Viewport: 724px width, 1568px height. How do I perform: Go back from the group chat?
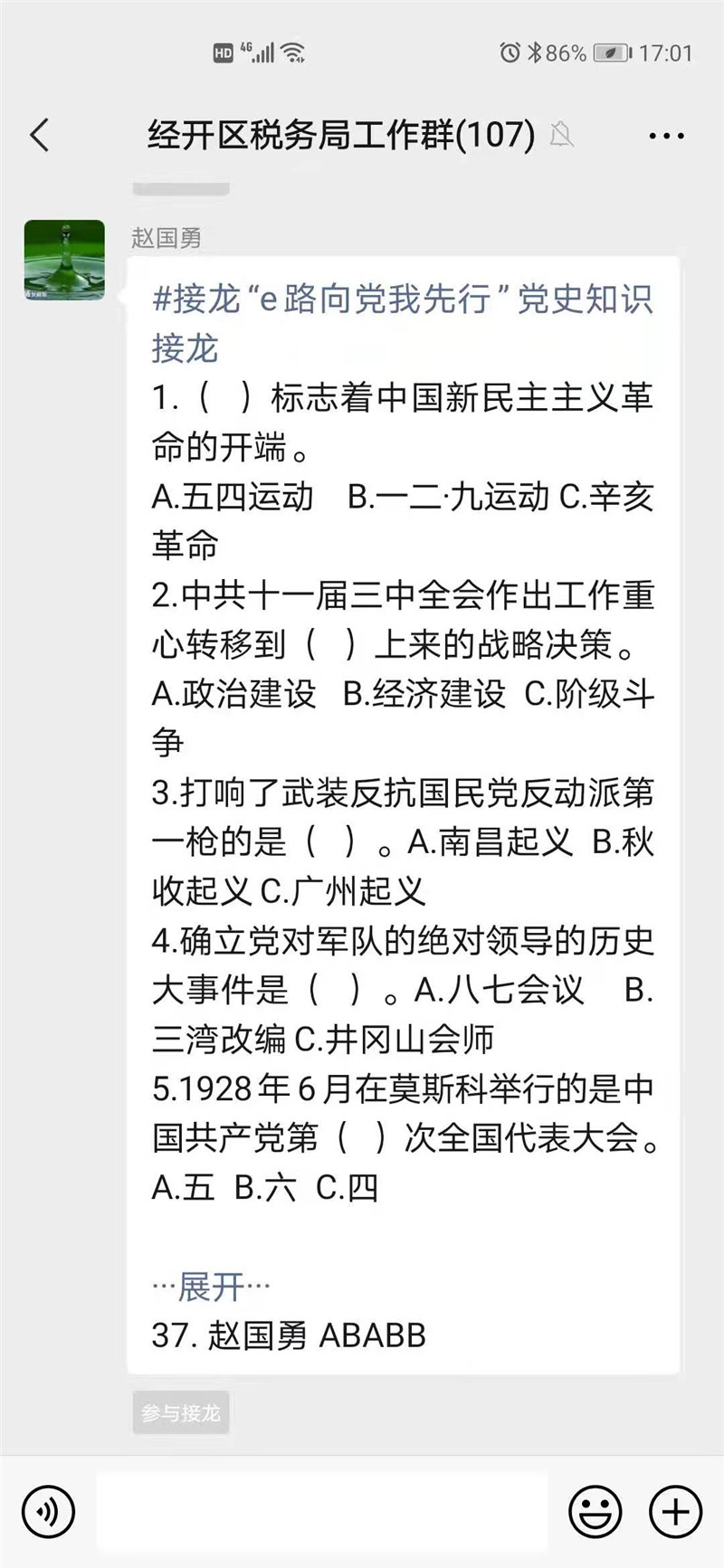tap(40, 136)
